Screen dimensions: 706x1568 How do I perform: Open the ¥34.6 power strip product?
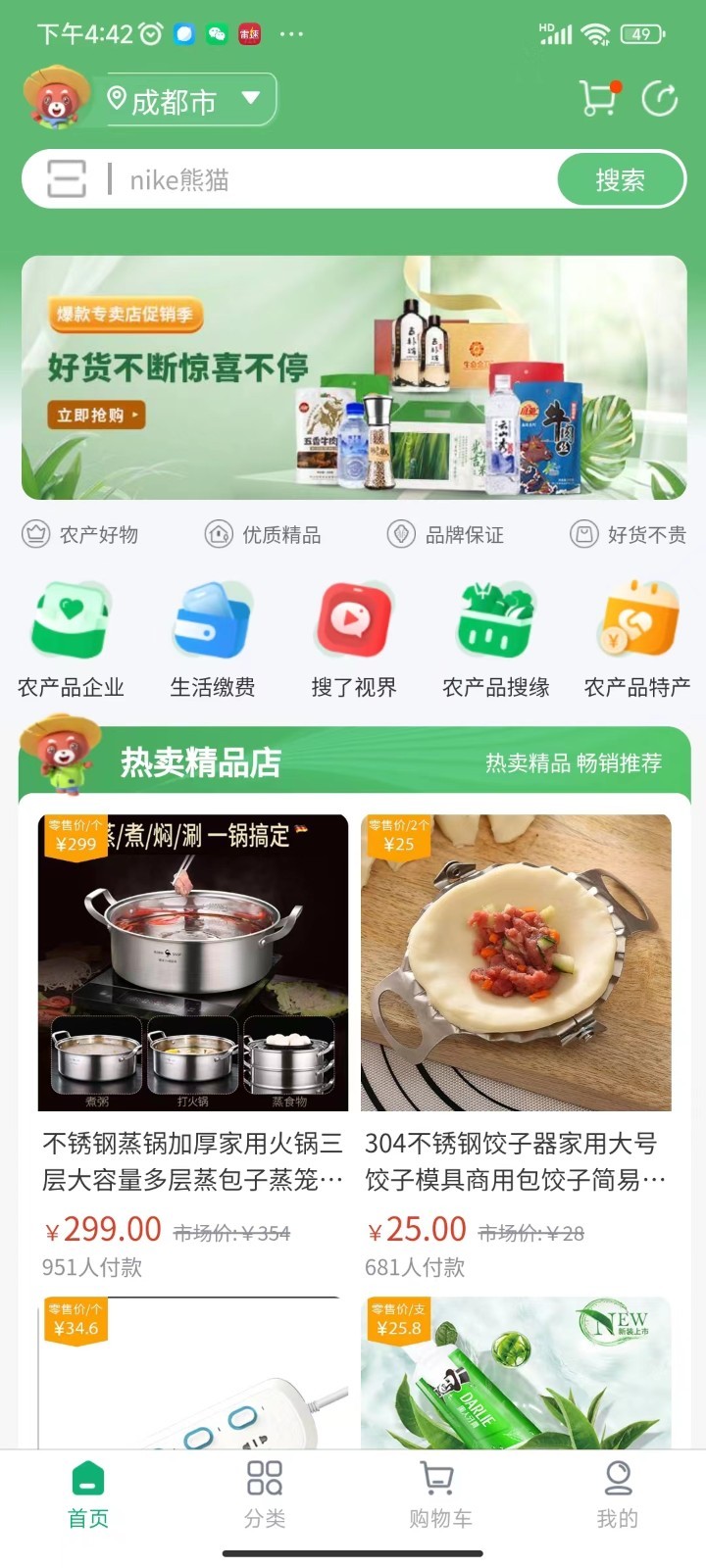click(x=192, y=1373)
